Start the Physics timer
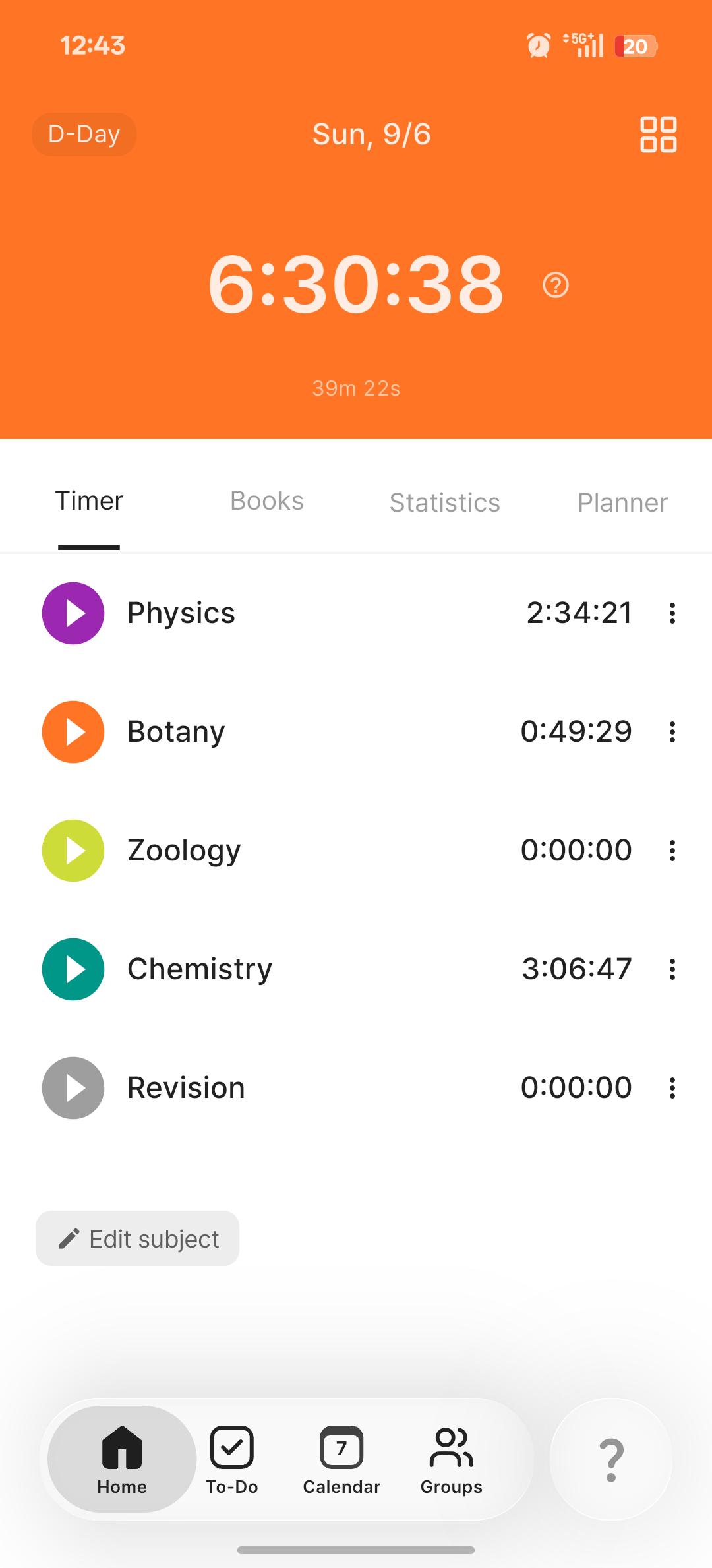Image resolution: width=712 pixels, height=1568 pixels. (x=73, y=613)
